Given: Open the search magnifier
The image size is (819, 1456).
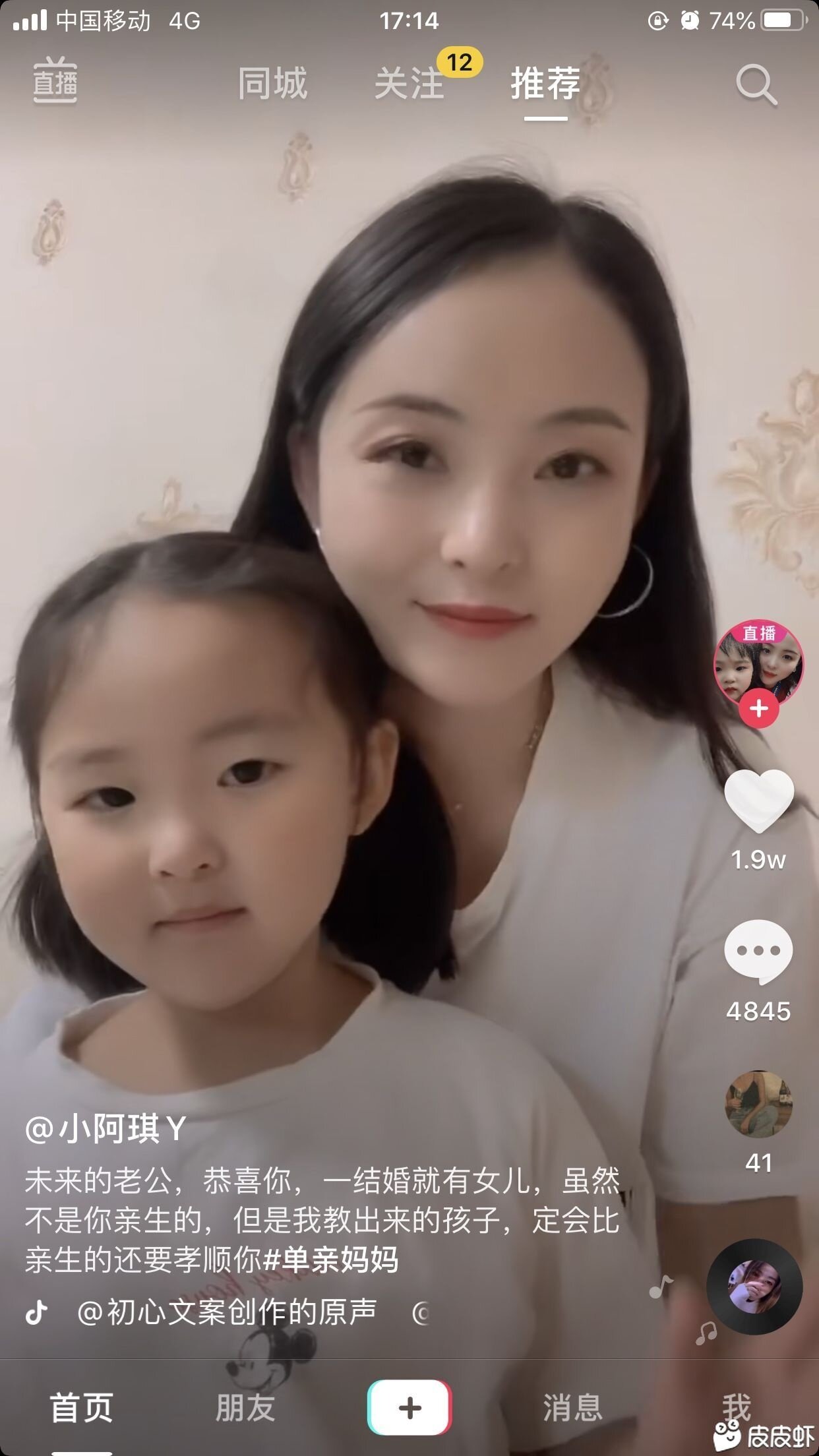Looking at the screenshot, I should coord(756,84).
